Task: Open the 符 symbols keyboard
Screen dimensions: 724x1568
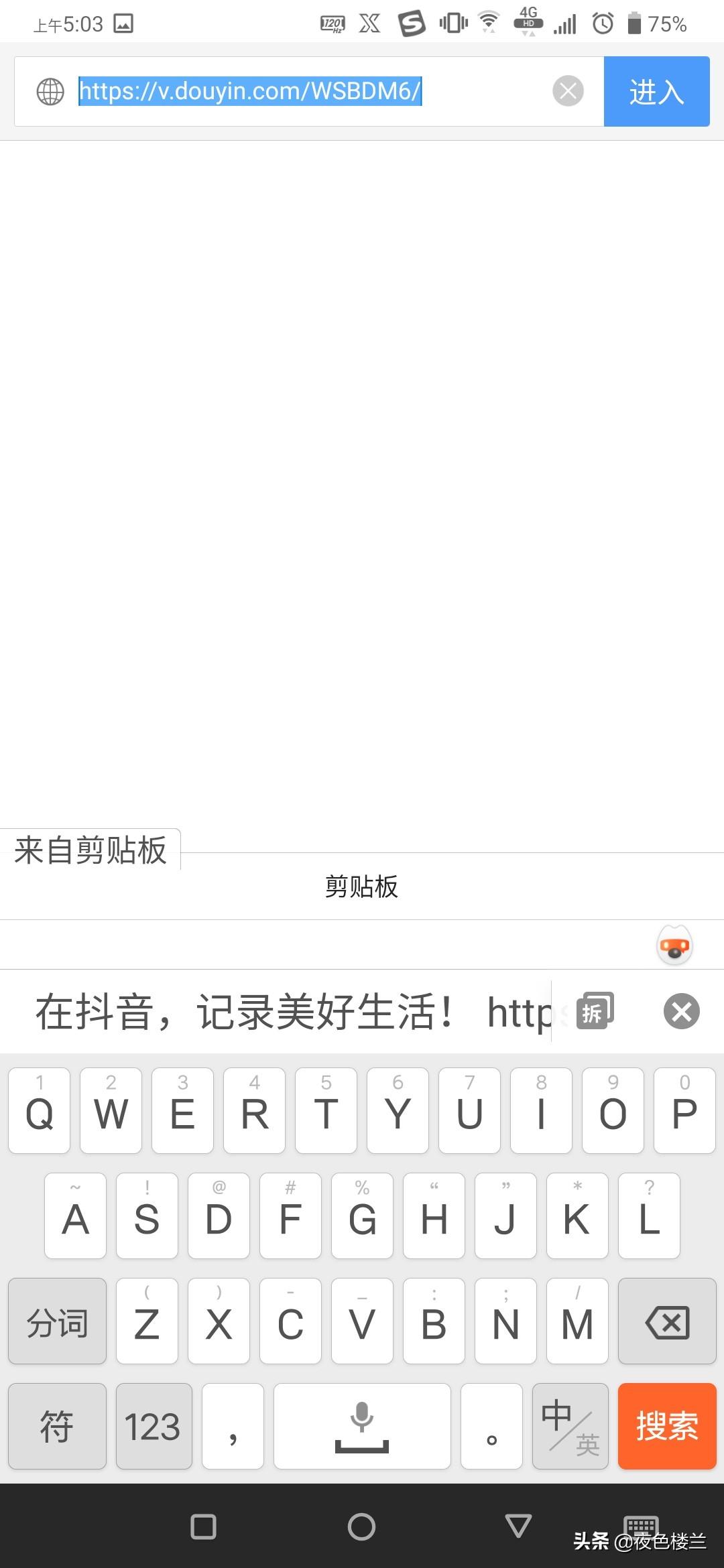Action: [x=57, y=1426]
